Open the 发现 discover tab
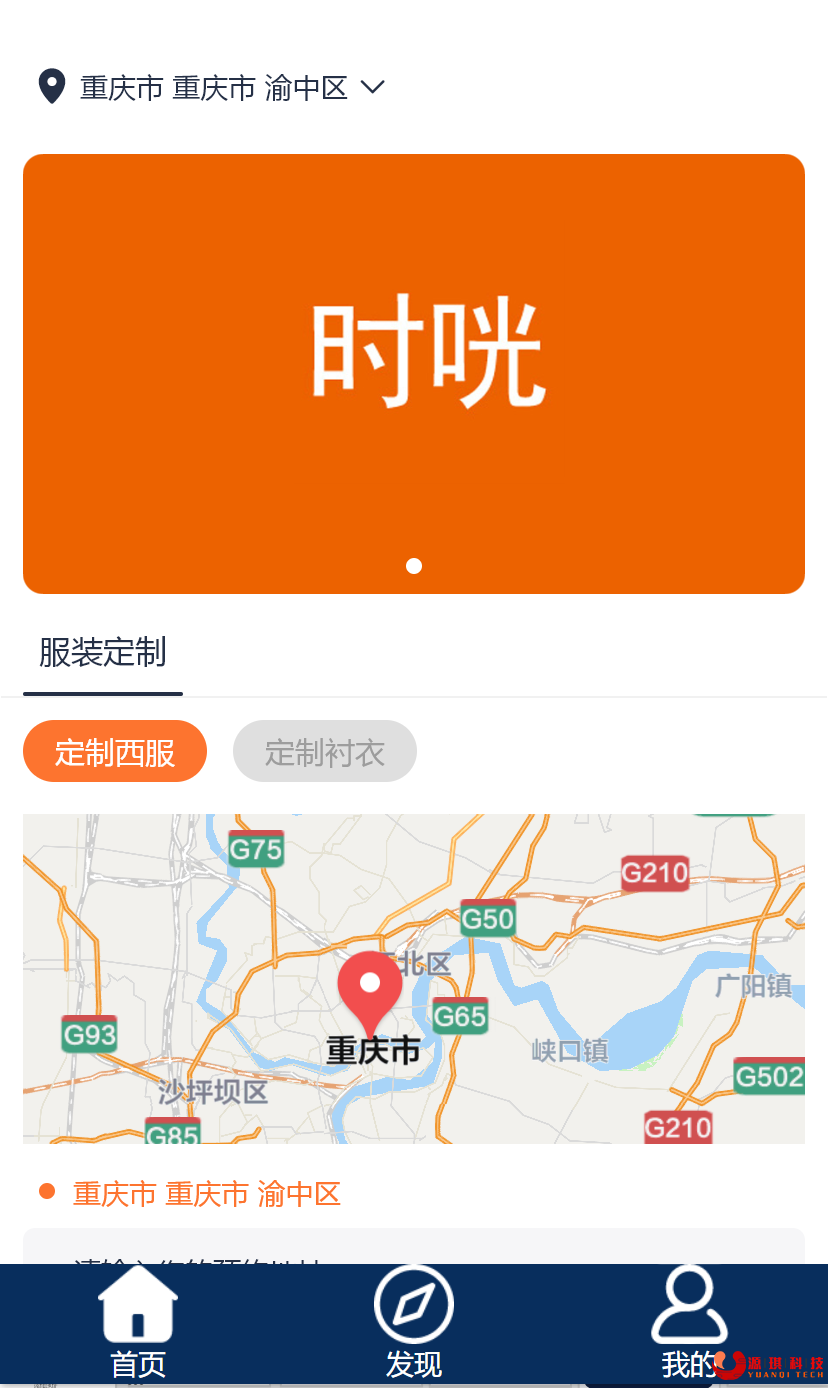 pyautogui.click(x=414, y=1322)
